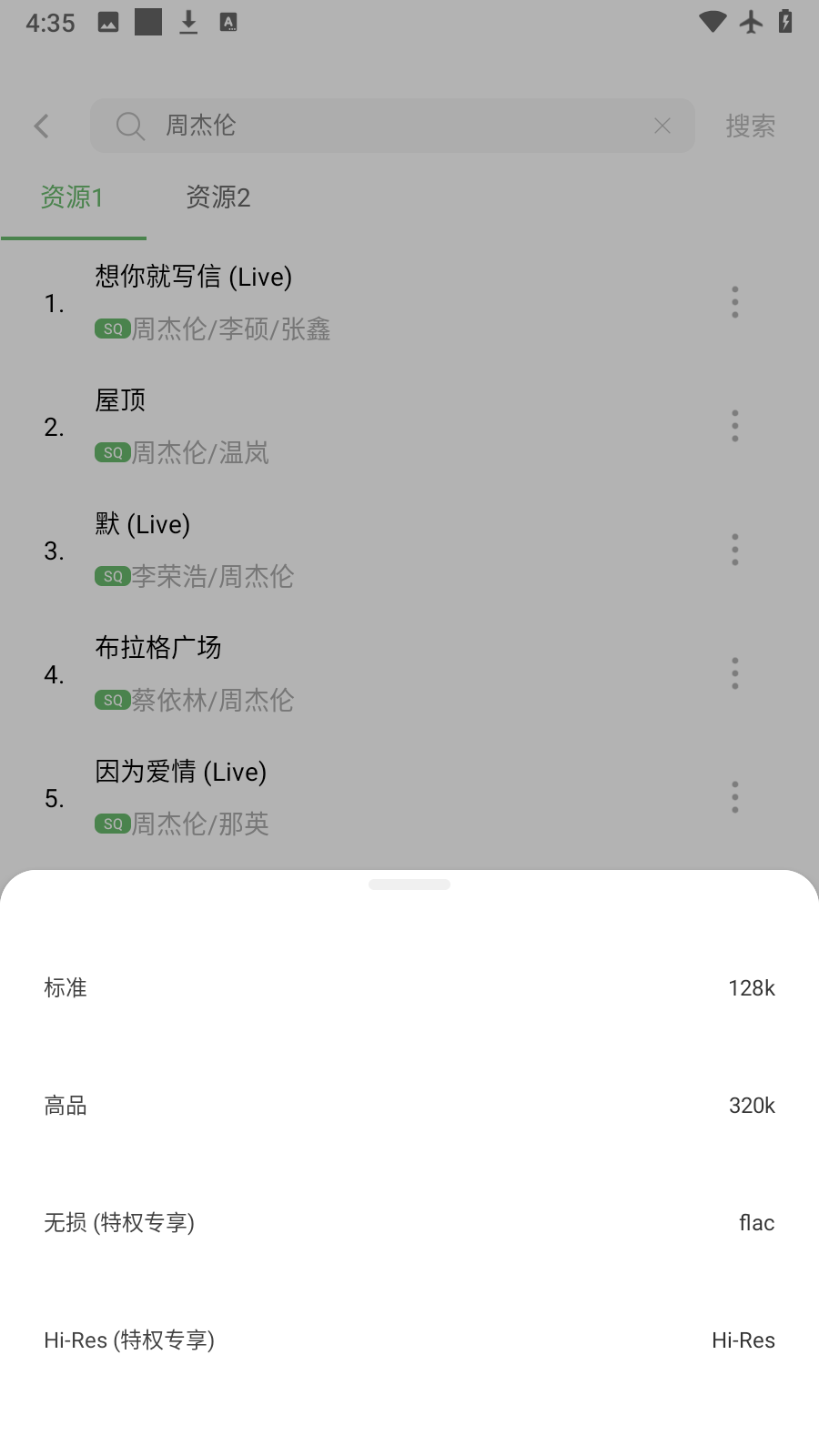Open more options for 想你就写信 (Live)
Image resolution: width=819 pixels, height=1456 pixels.
pyautogui.click(x=734, y=302)
